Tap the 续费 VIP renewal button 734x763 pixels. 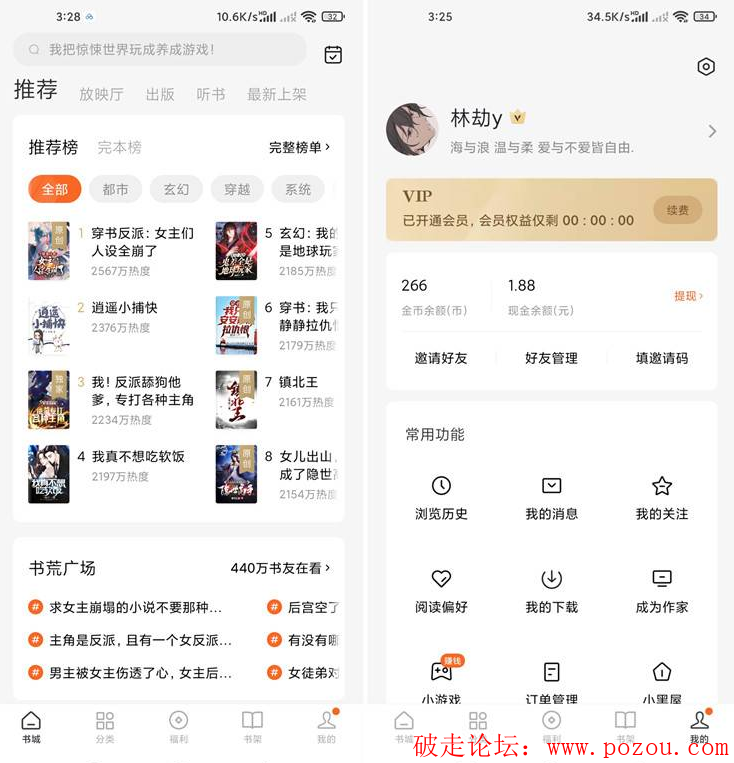(677, 210)
